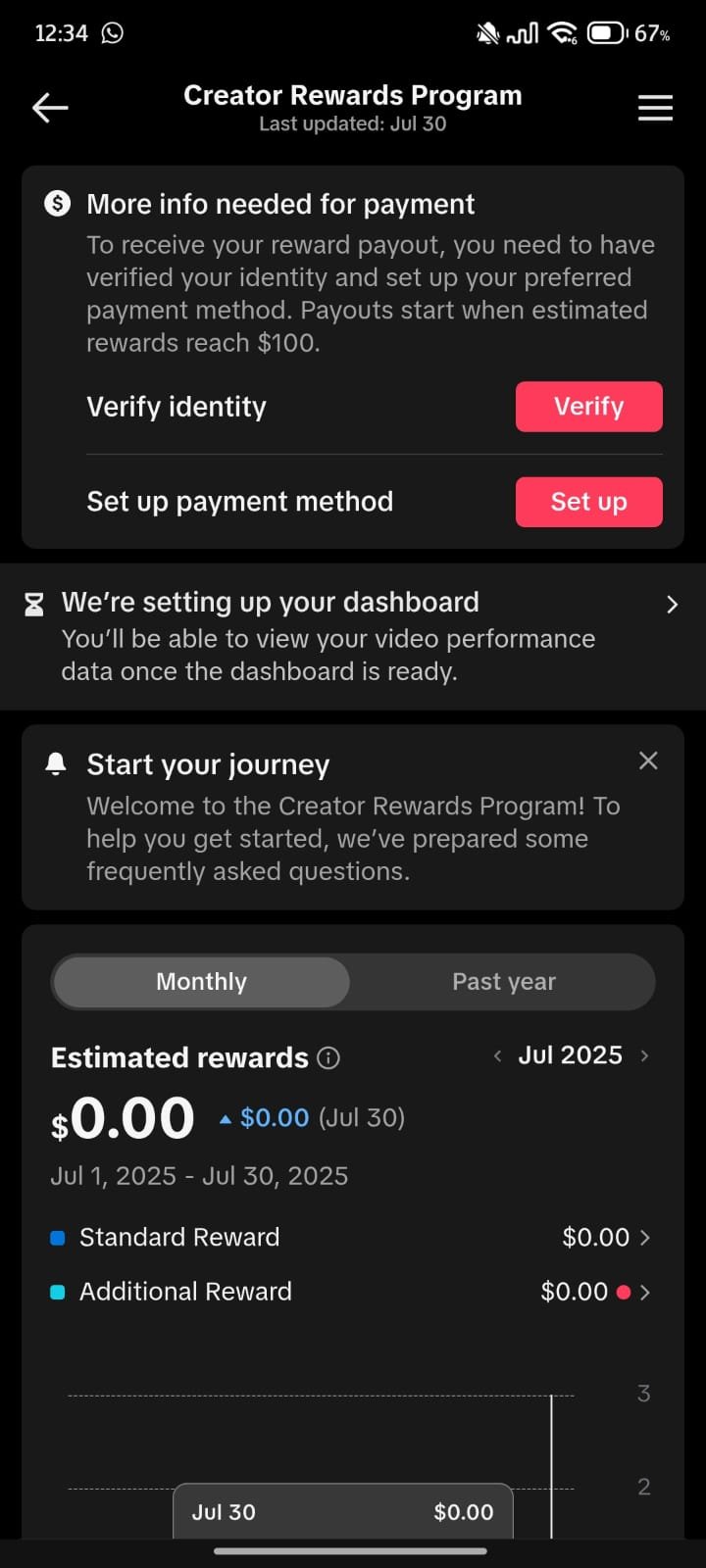This screenshot has height=1568, width=706.
Task: Select the Monthly view
Action: 201,982
